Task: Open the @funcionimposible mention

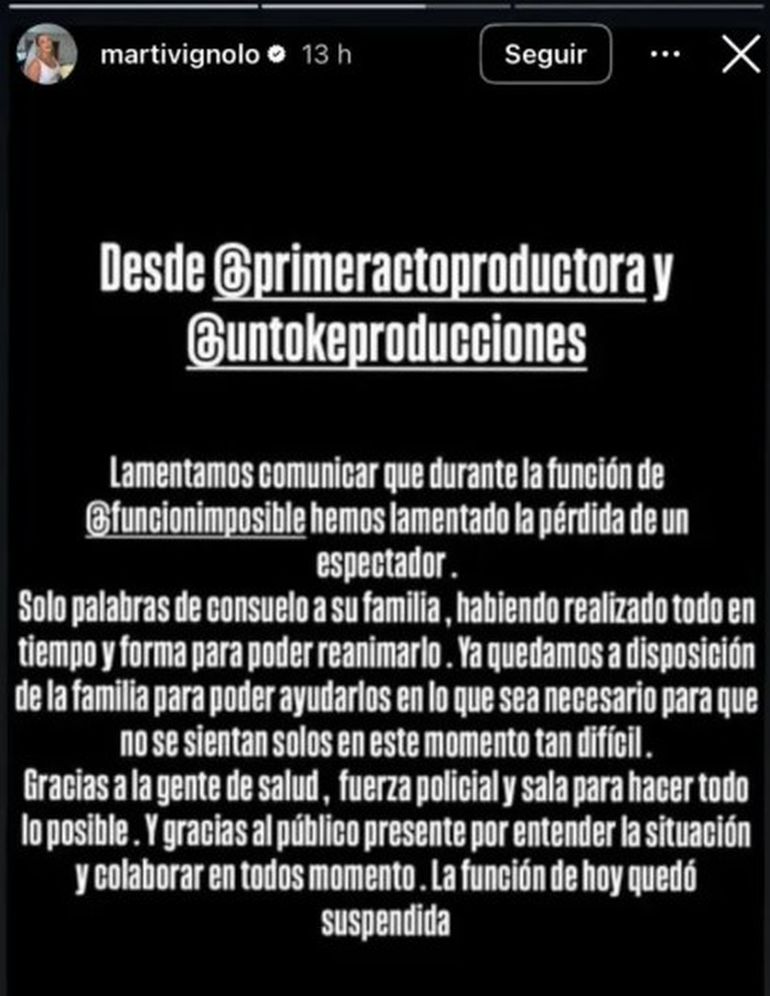Action: tap(195, 520)
